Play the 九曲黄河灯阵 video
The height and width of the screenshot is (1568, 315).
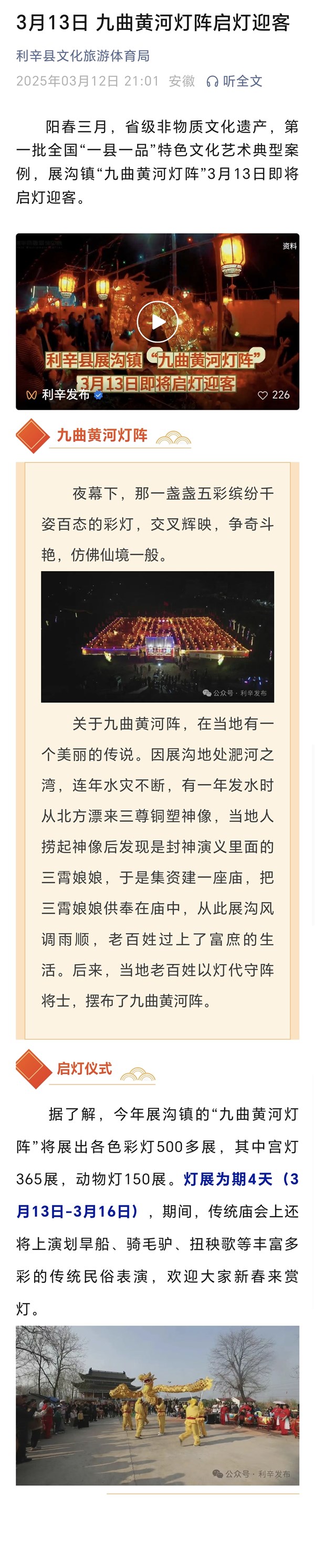tap(157, 321)
